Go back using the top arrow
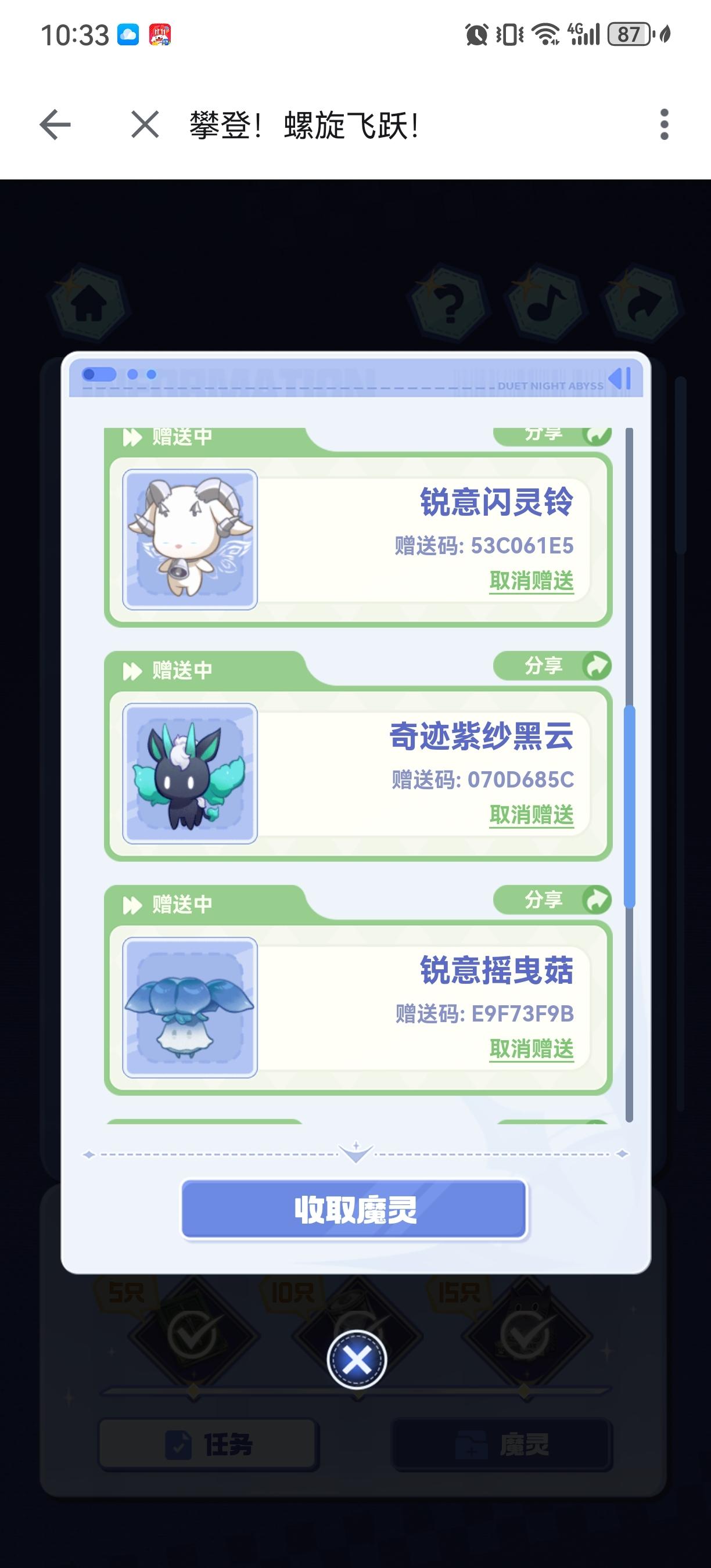The width and height of the screenshot is (711, 1568). (x=55, y=125)
